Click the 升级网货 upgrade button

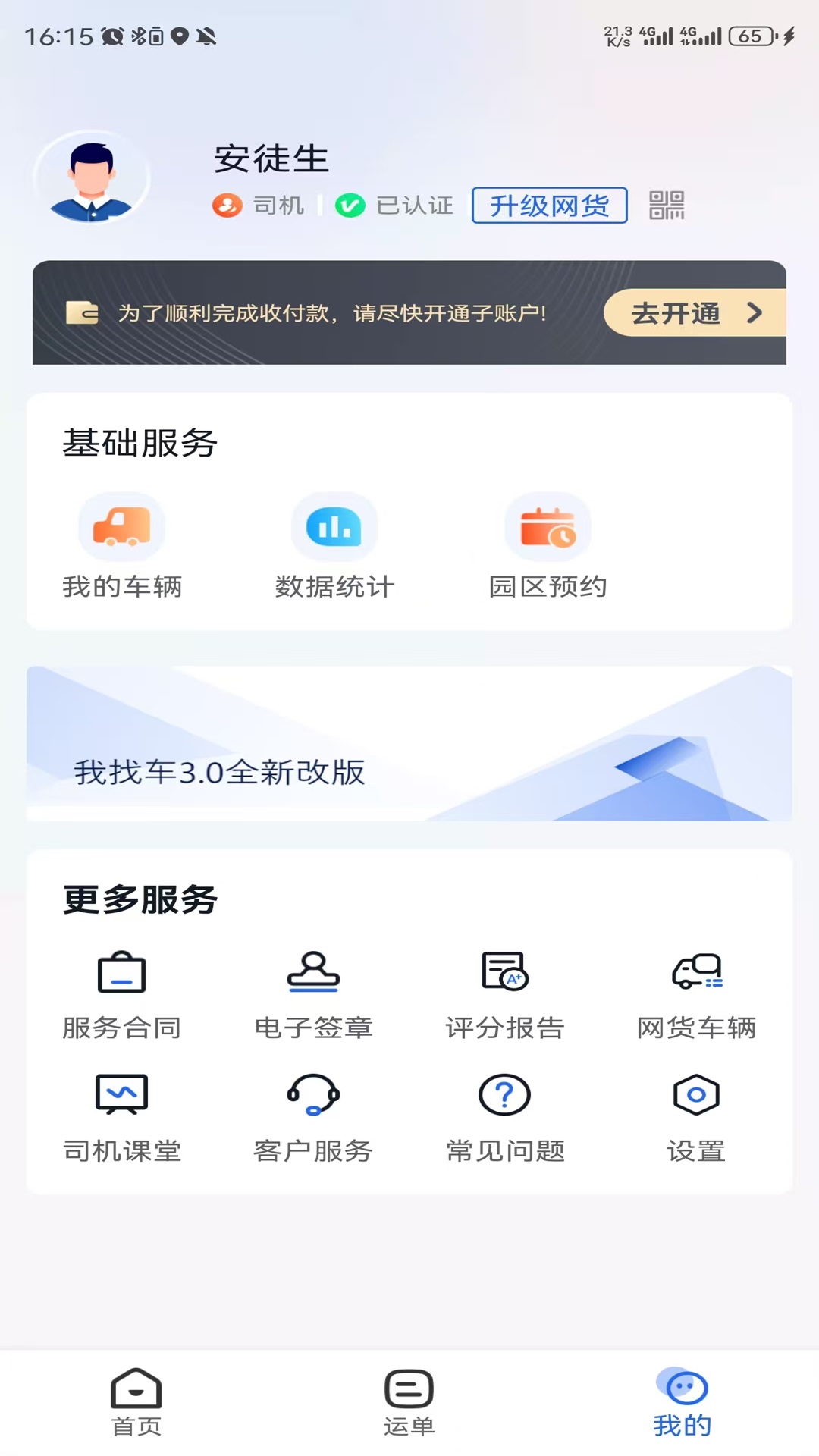549,205
